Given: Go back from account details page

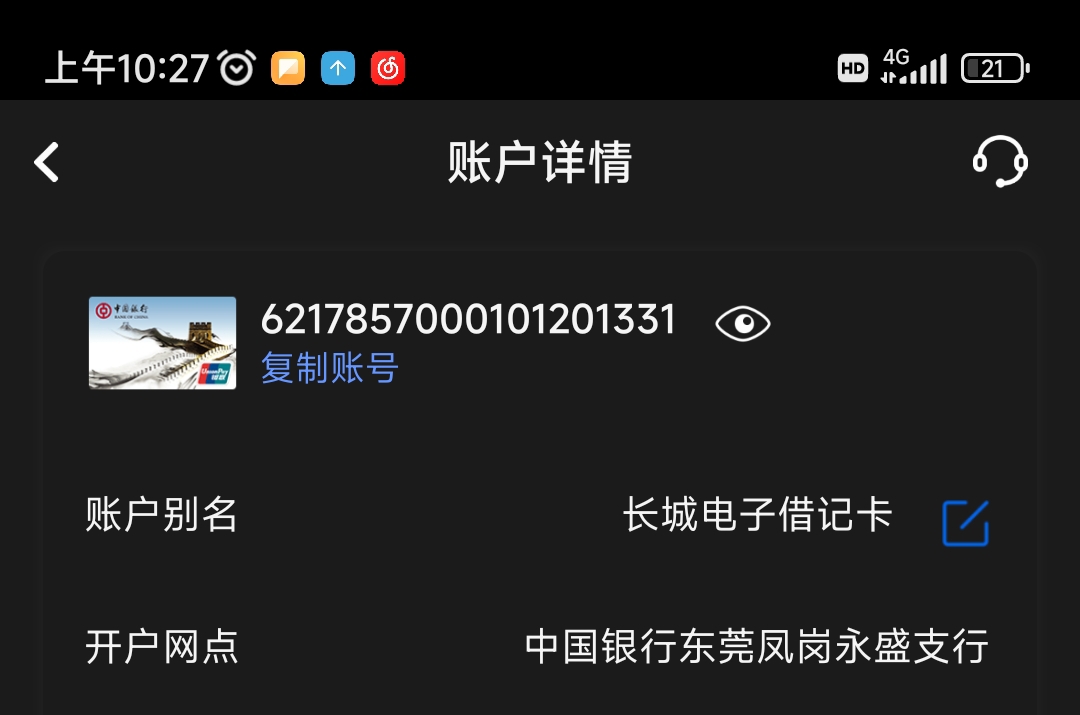Looking at the screenshot, I should 47,162.
